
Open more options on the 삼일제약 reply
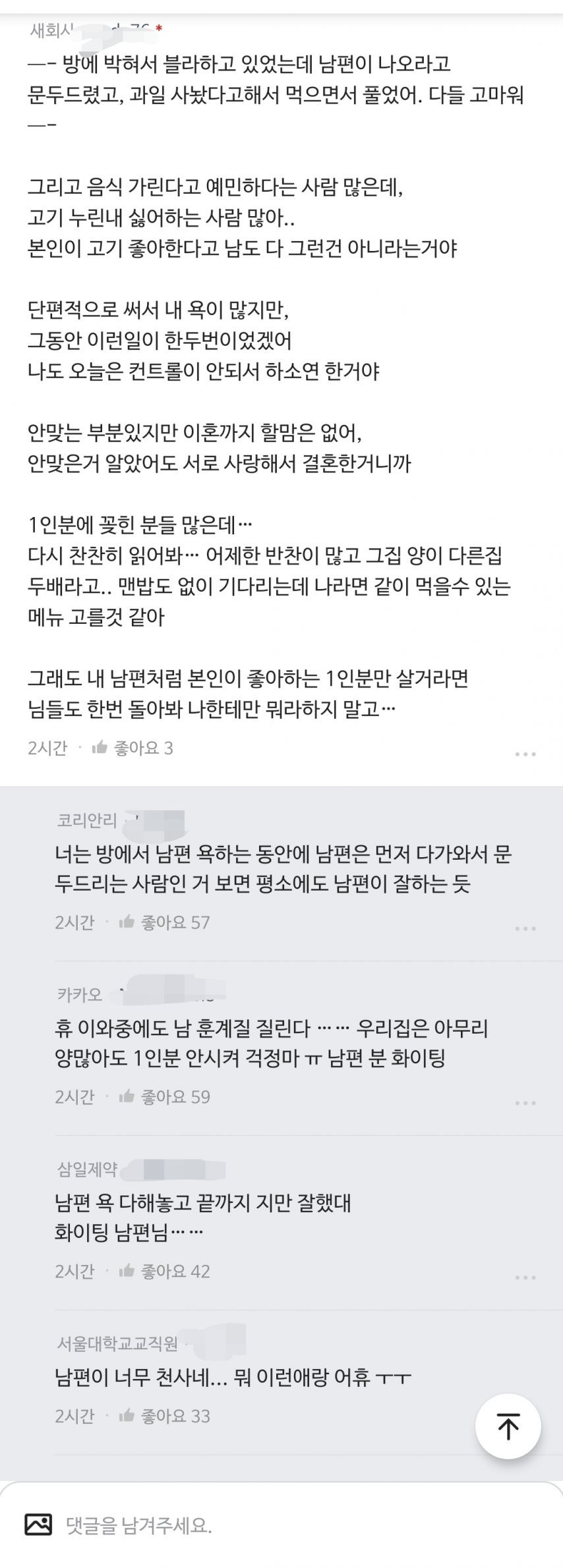pos(525,1277)
